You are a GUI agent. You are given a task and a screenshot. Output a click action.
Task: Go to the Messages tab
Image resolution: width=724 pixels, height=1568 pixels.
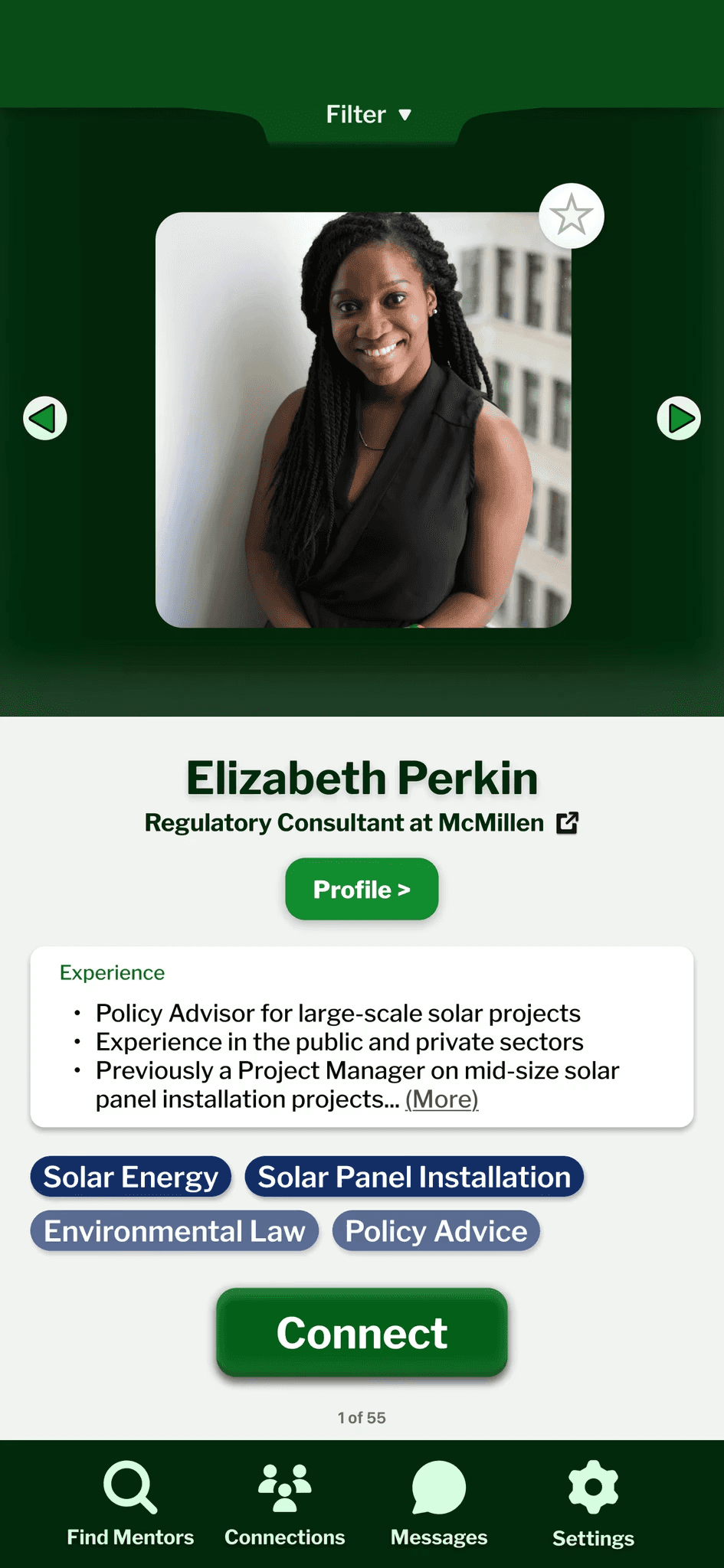tap(439, 1504)
